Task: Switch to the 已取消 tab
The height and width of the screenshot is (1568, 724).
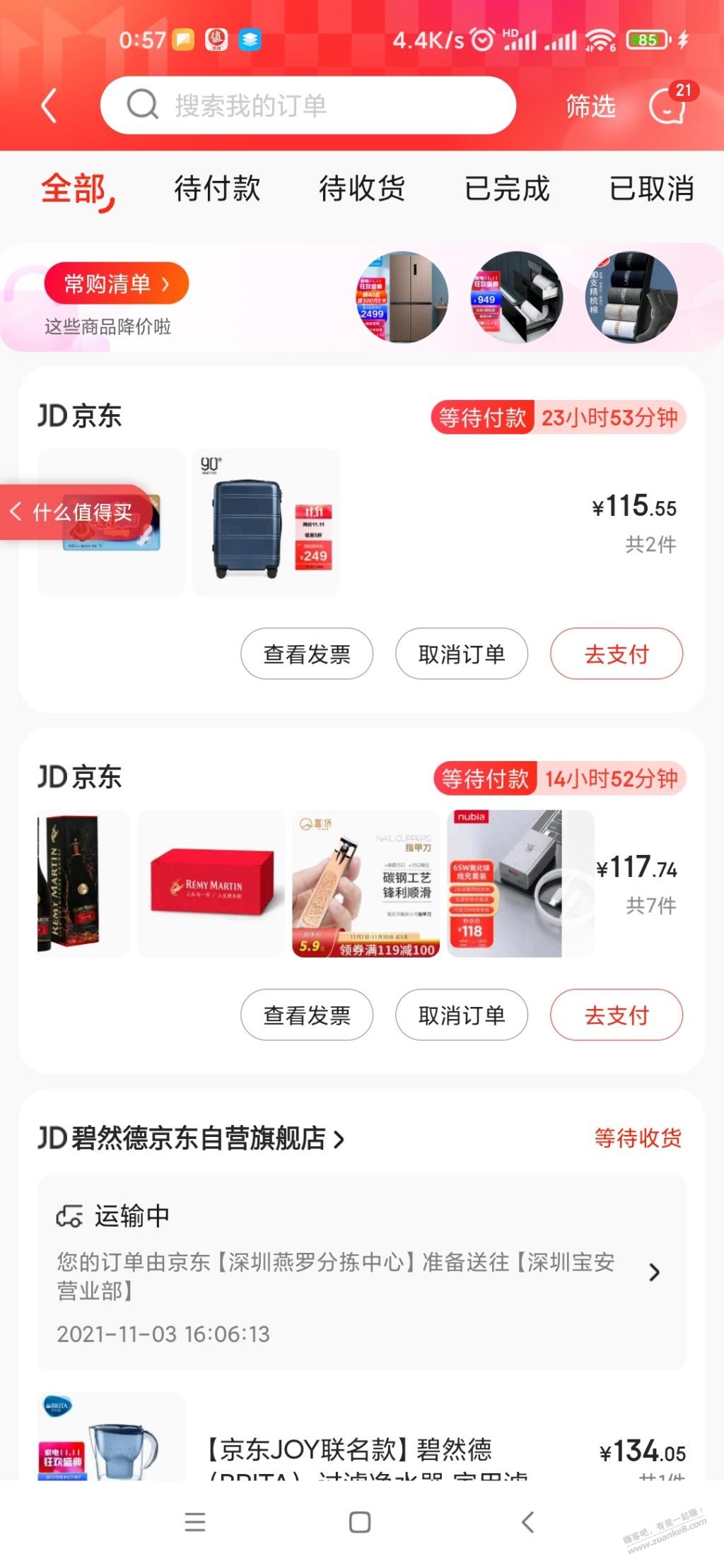Action: coord(651,189)
